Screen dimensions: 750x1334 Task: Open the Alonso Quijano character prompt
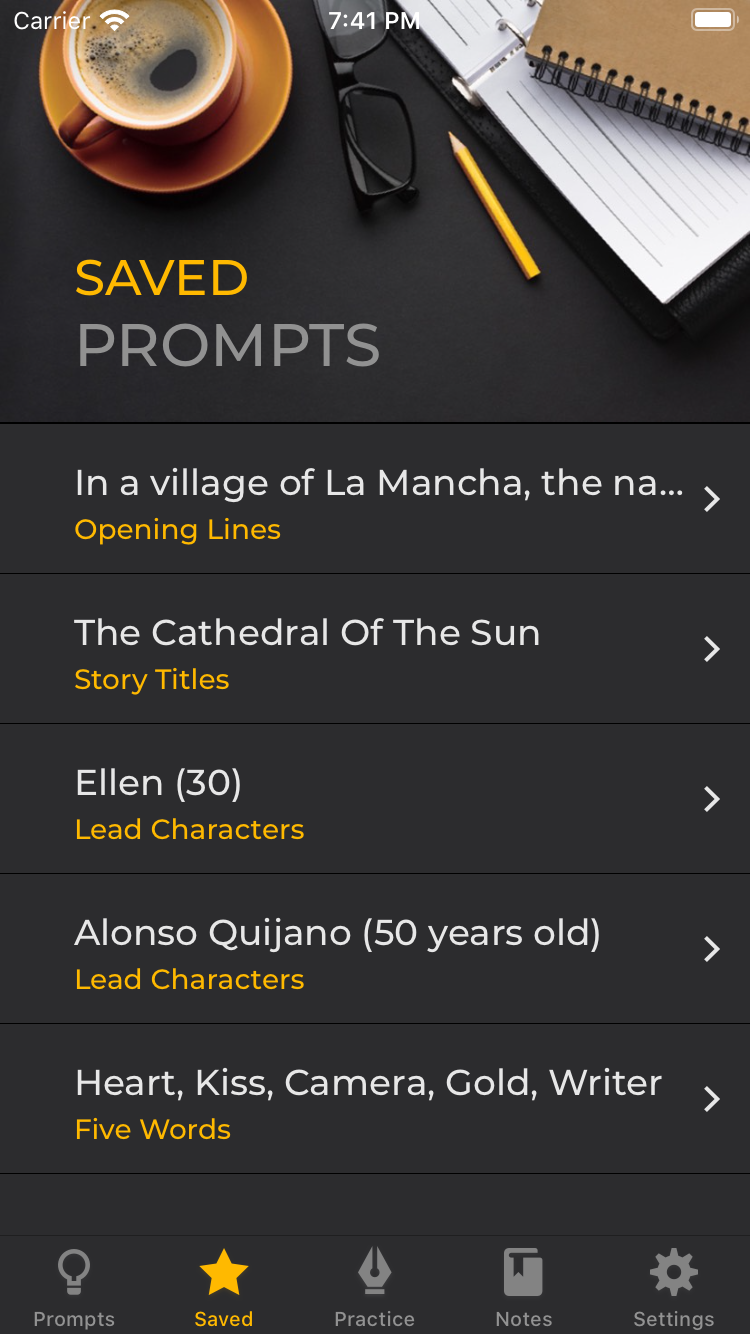tap(375, 949)
